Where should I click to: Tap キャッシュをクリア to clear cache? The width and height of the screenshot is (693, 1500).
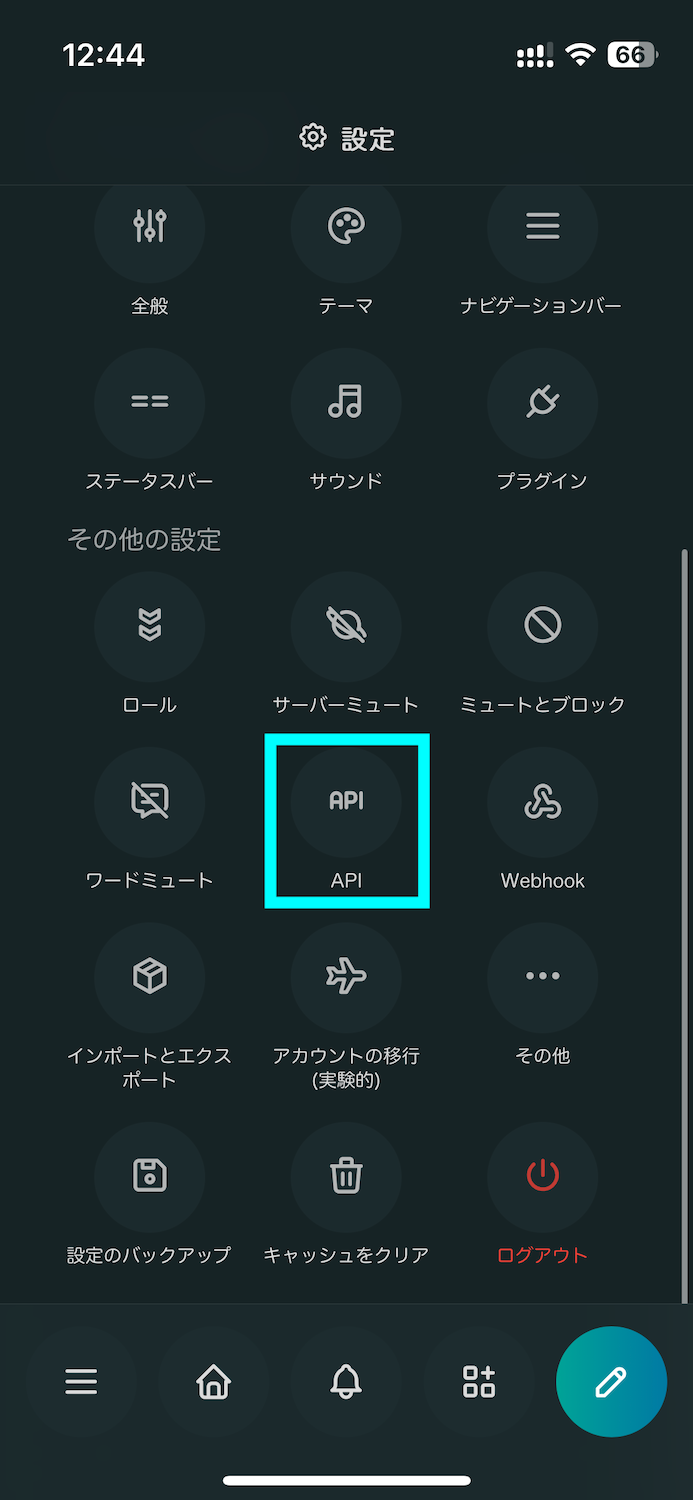(346, 1177)
